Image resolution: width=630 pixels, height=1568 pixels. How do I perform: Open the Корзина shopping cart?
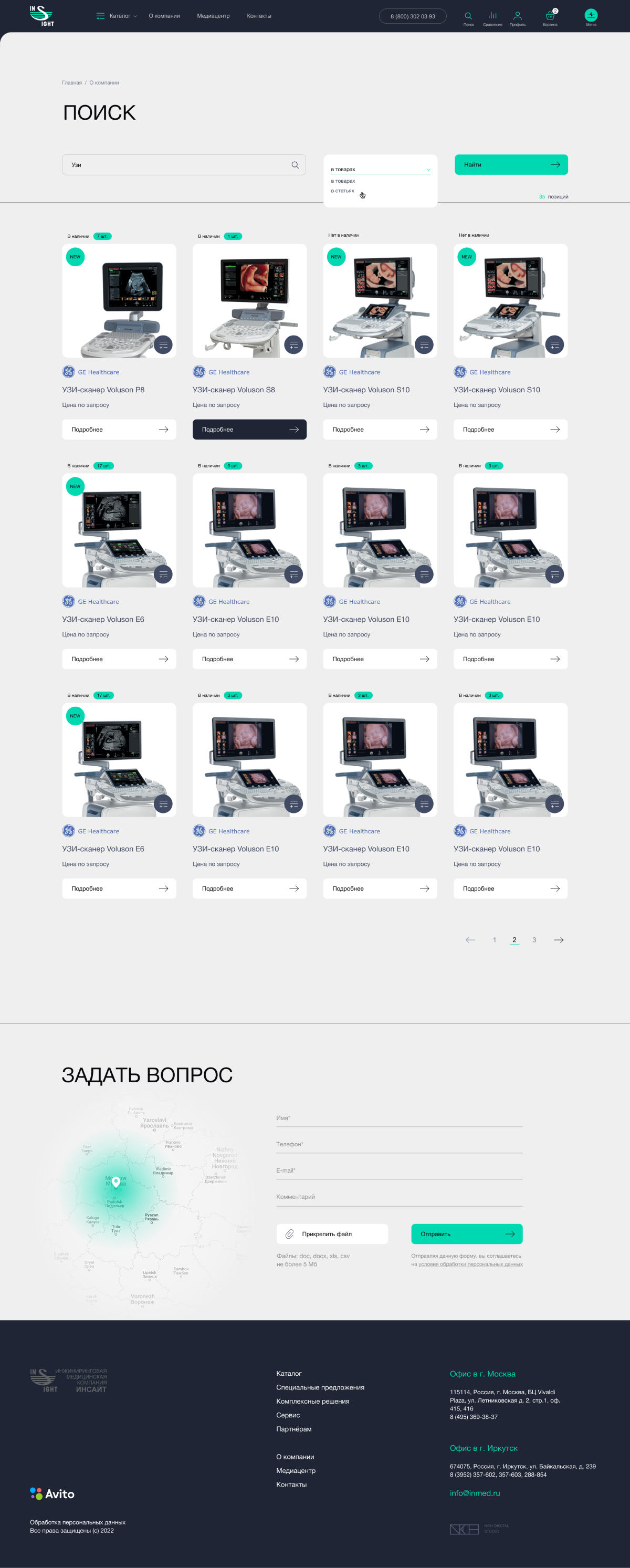click(550, 17)
